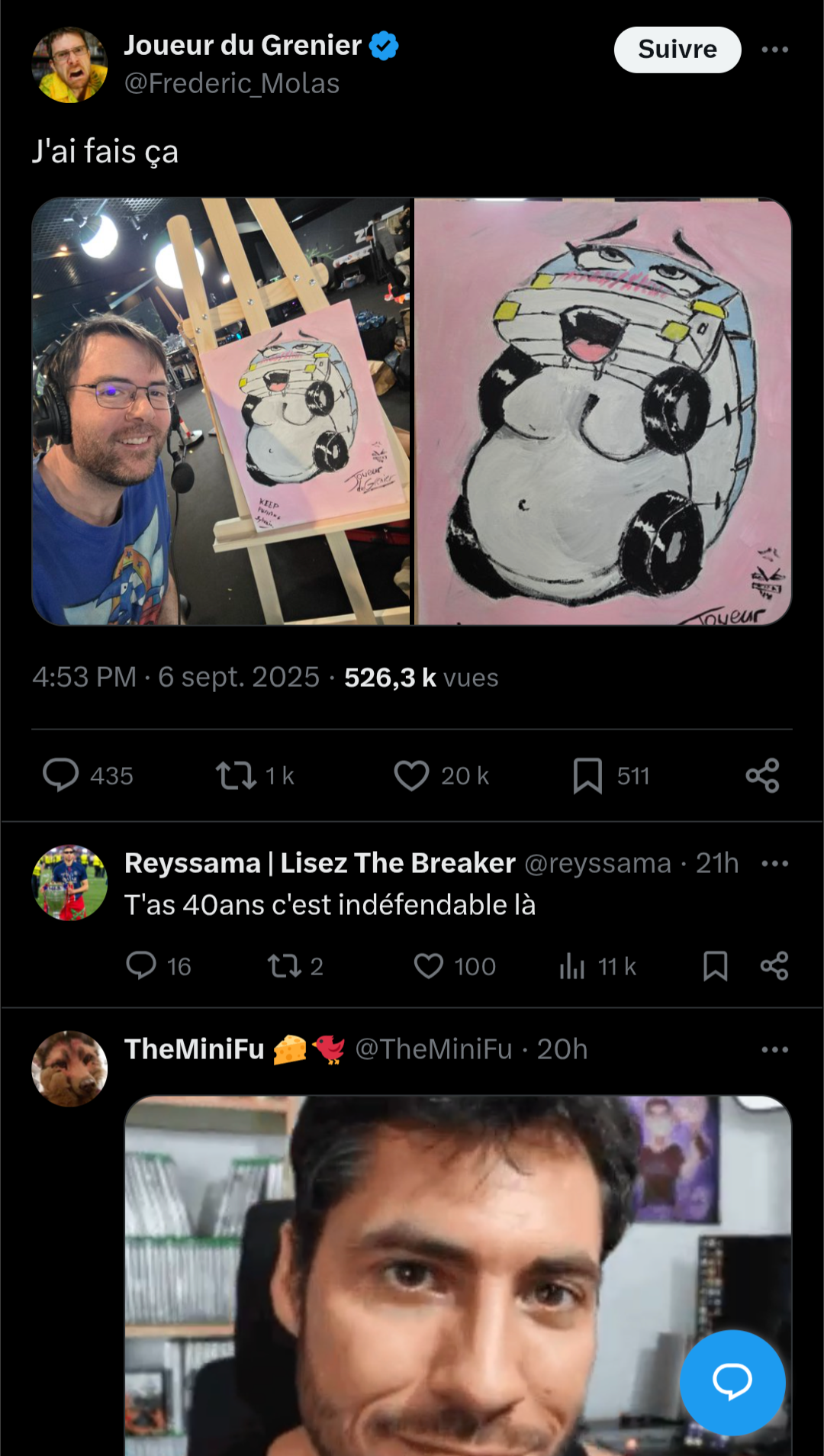824x1456 pixels.
Task: Like Reyssama's reply
Action: (x=429, y=966)
